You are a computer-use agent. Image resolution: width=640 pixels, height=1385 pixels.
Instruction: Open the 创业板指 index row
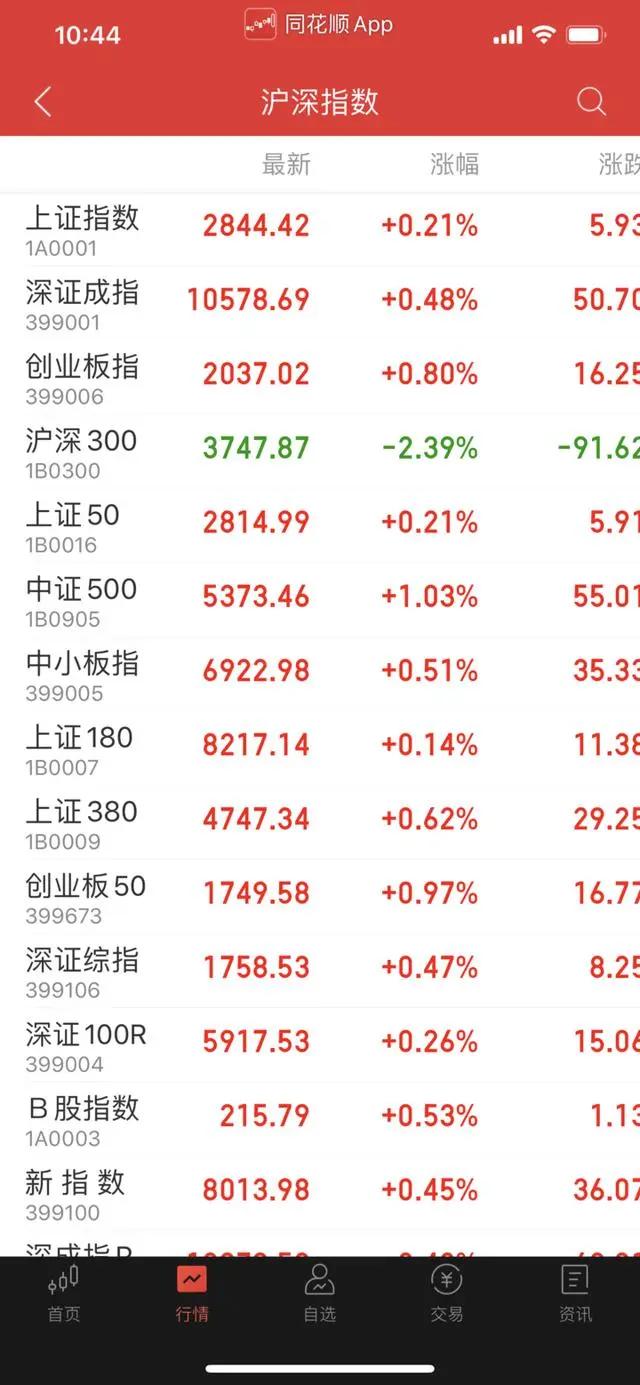tap(320, 378)
